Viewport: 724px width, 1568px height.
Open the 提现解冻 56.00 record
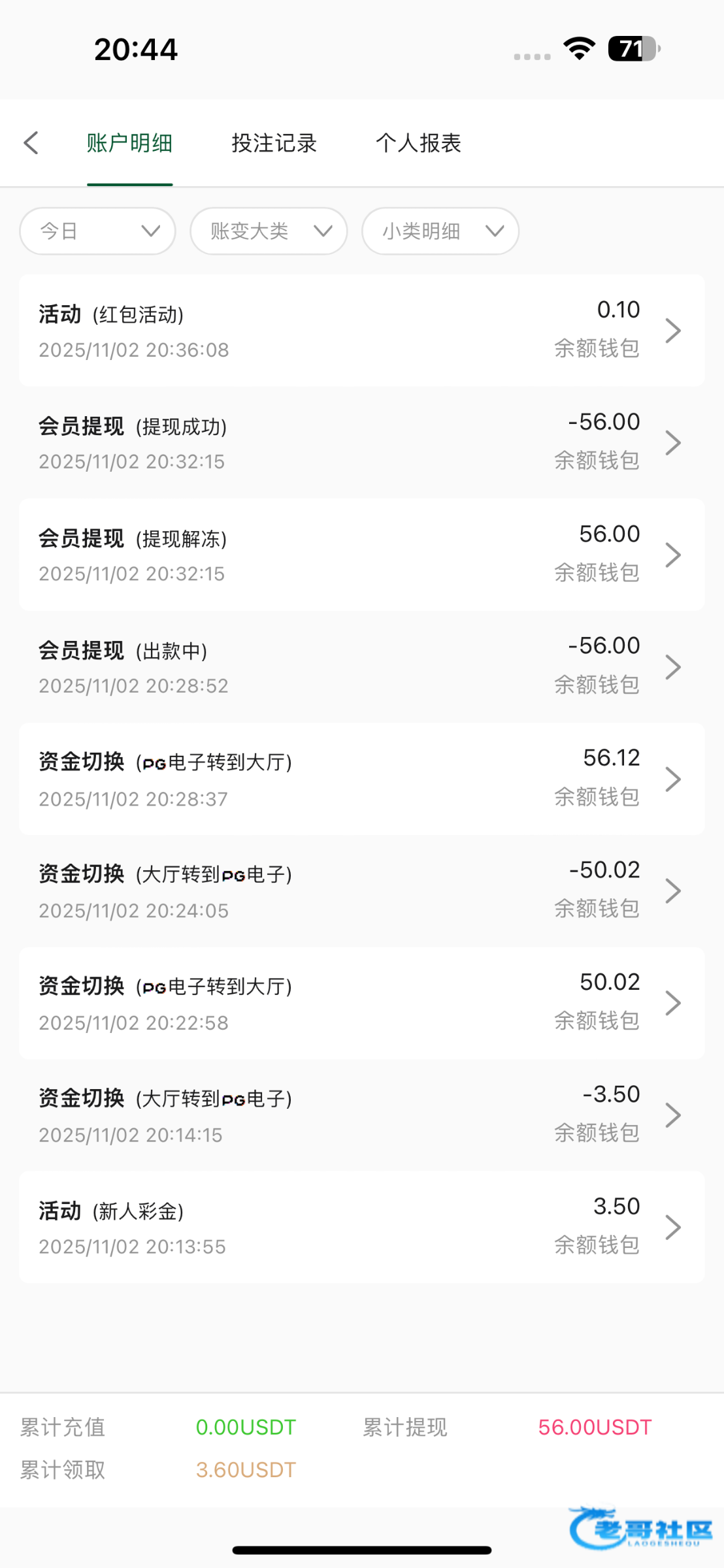[x=361, y=555]
